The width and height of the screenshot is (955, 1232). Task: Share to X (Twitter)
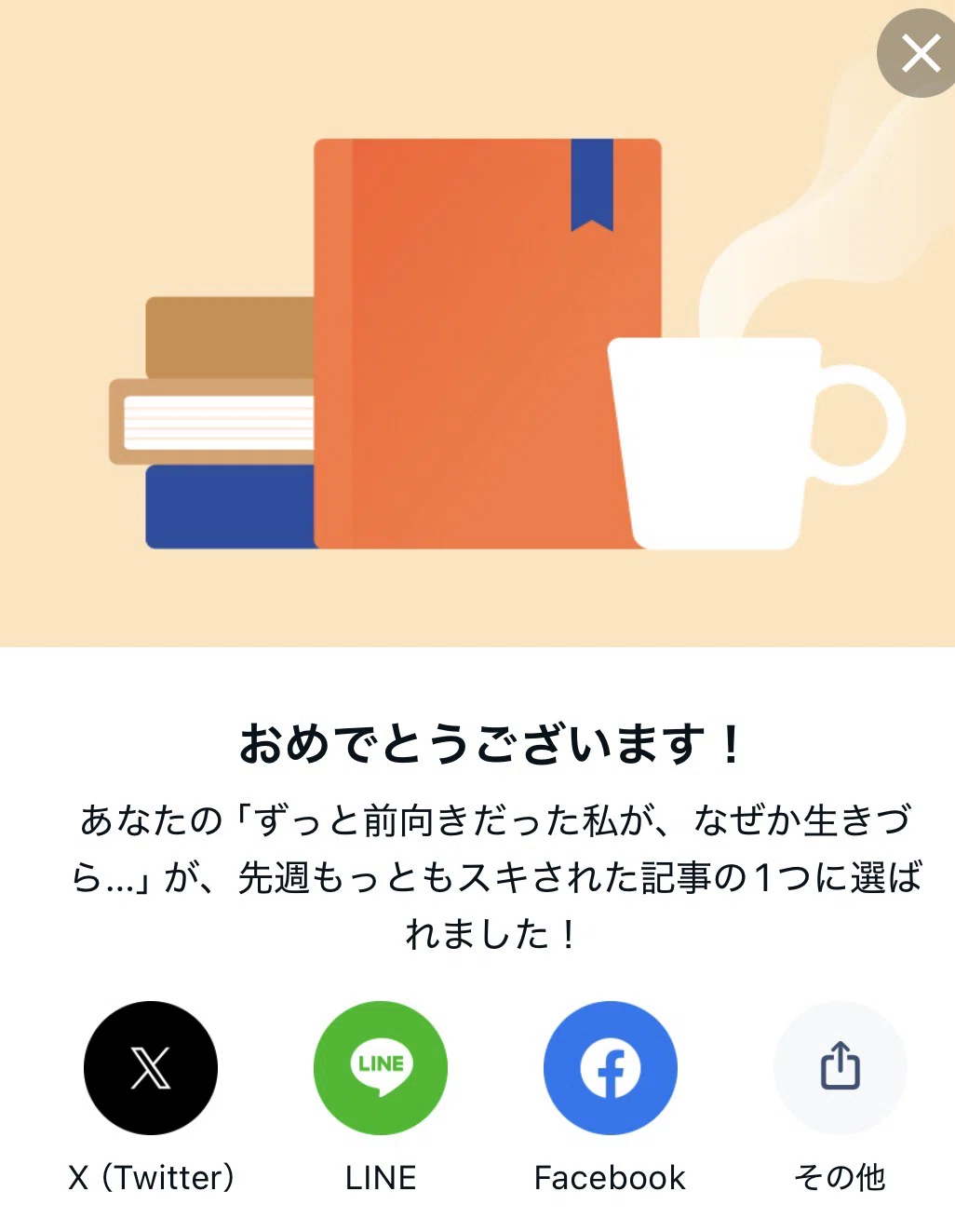point(151,1067)
